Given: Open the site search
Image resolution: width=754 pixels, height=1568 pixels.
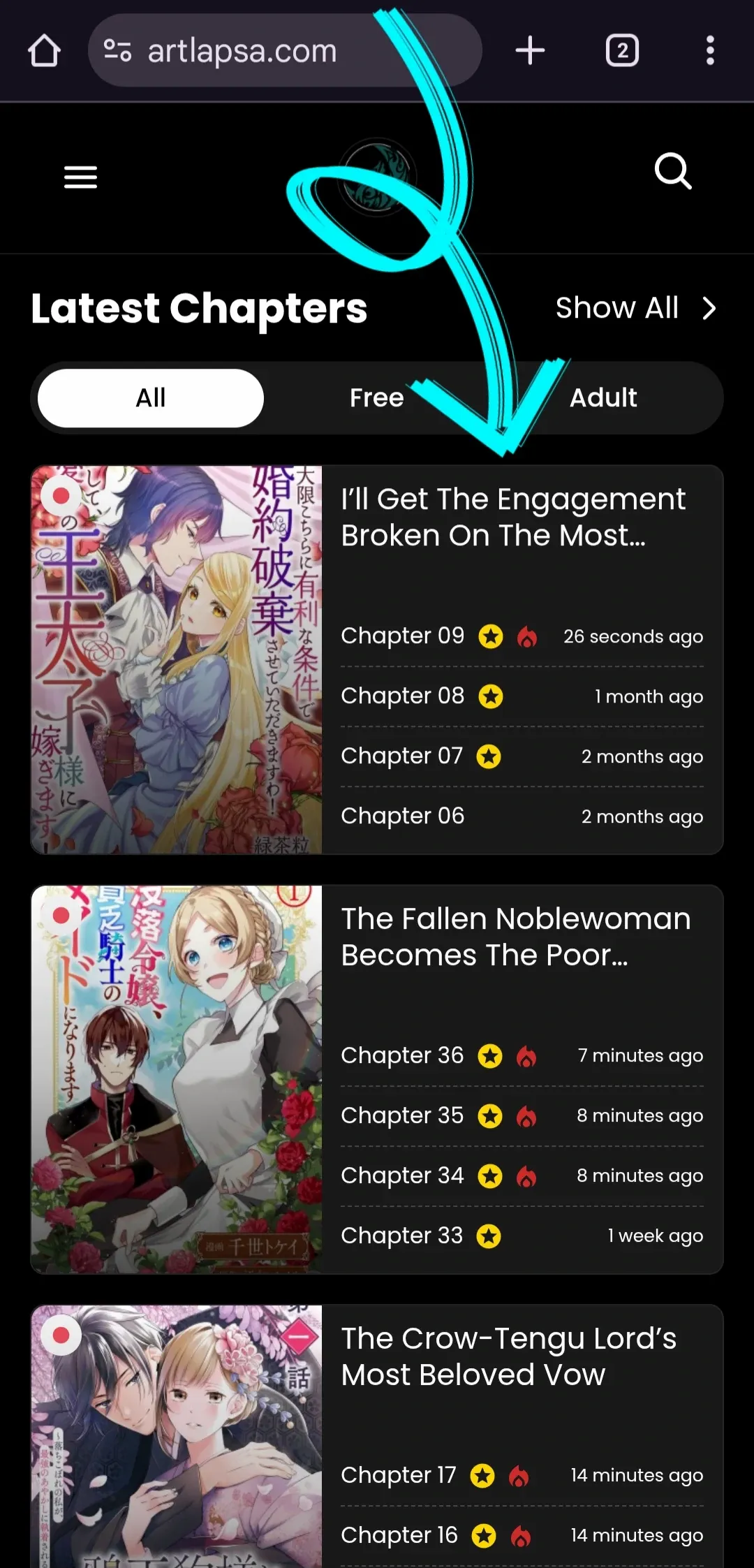Looking at the screenshot, I should coord(673,171).
